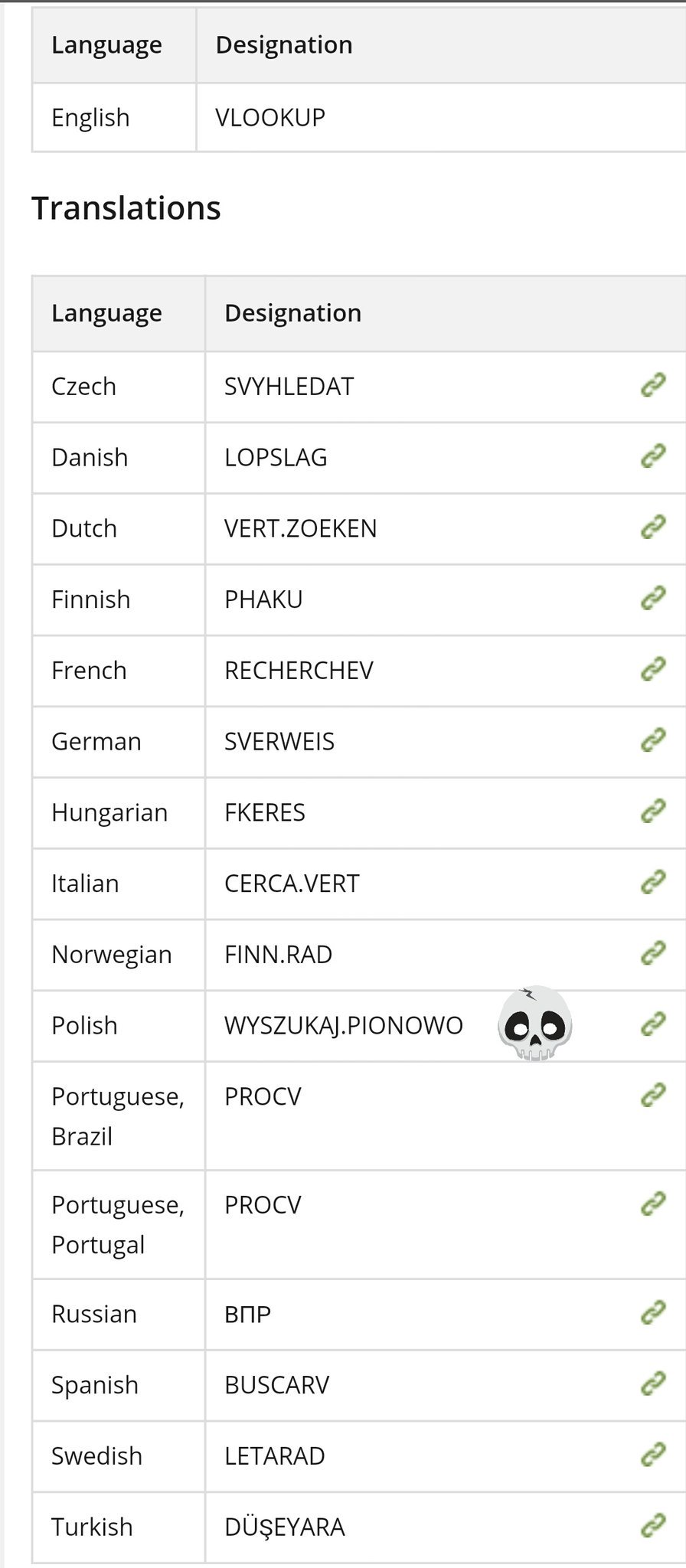Viewport: 686px width, 1568px height.
Task: Open the Norwegian FINN.RAD link icon
Action: click(653, 953)
